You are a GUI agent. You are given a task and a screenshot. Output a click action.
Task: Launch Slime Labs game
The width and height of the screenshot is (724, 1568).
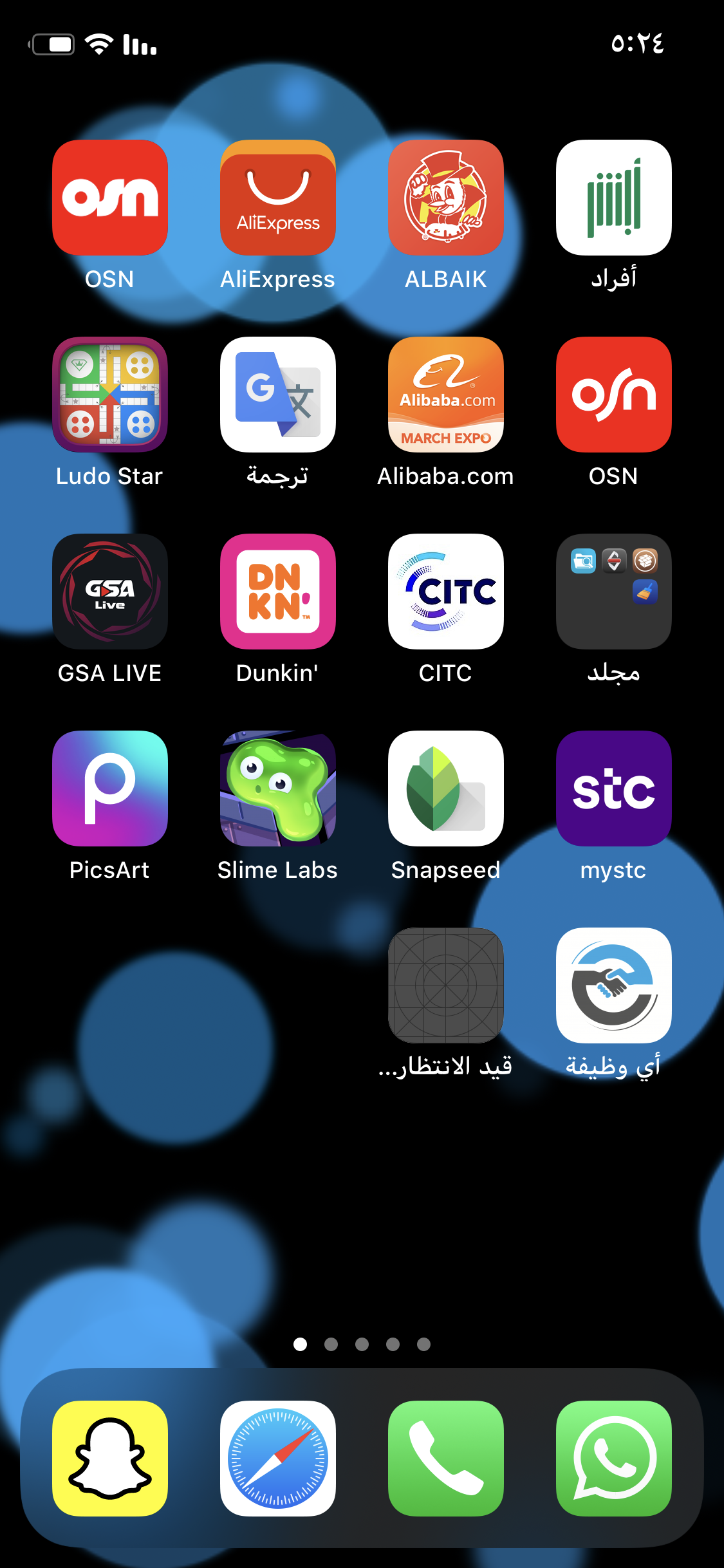coord(277,789)
